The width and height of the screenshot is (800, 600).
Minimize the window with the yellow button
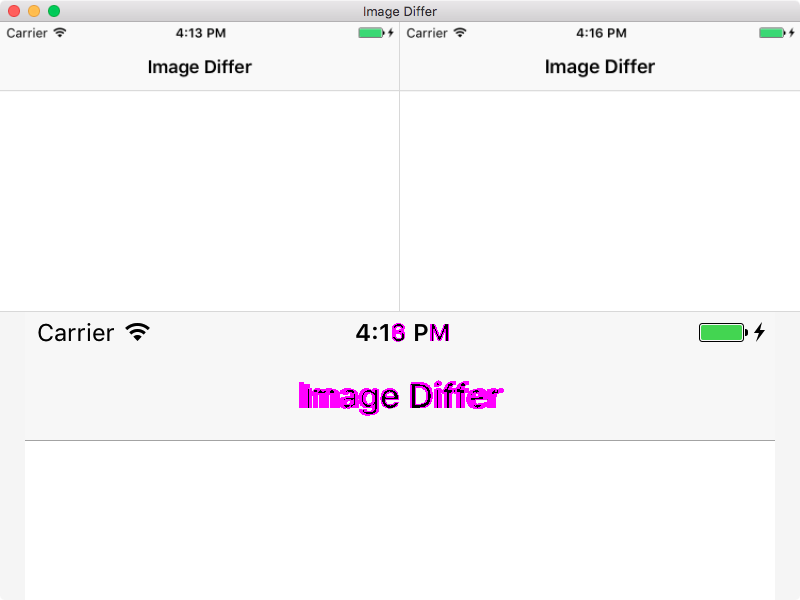(x=34, y=11)
